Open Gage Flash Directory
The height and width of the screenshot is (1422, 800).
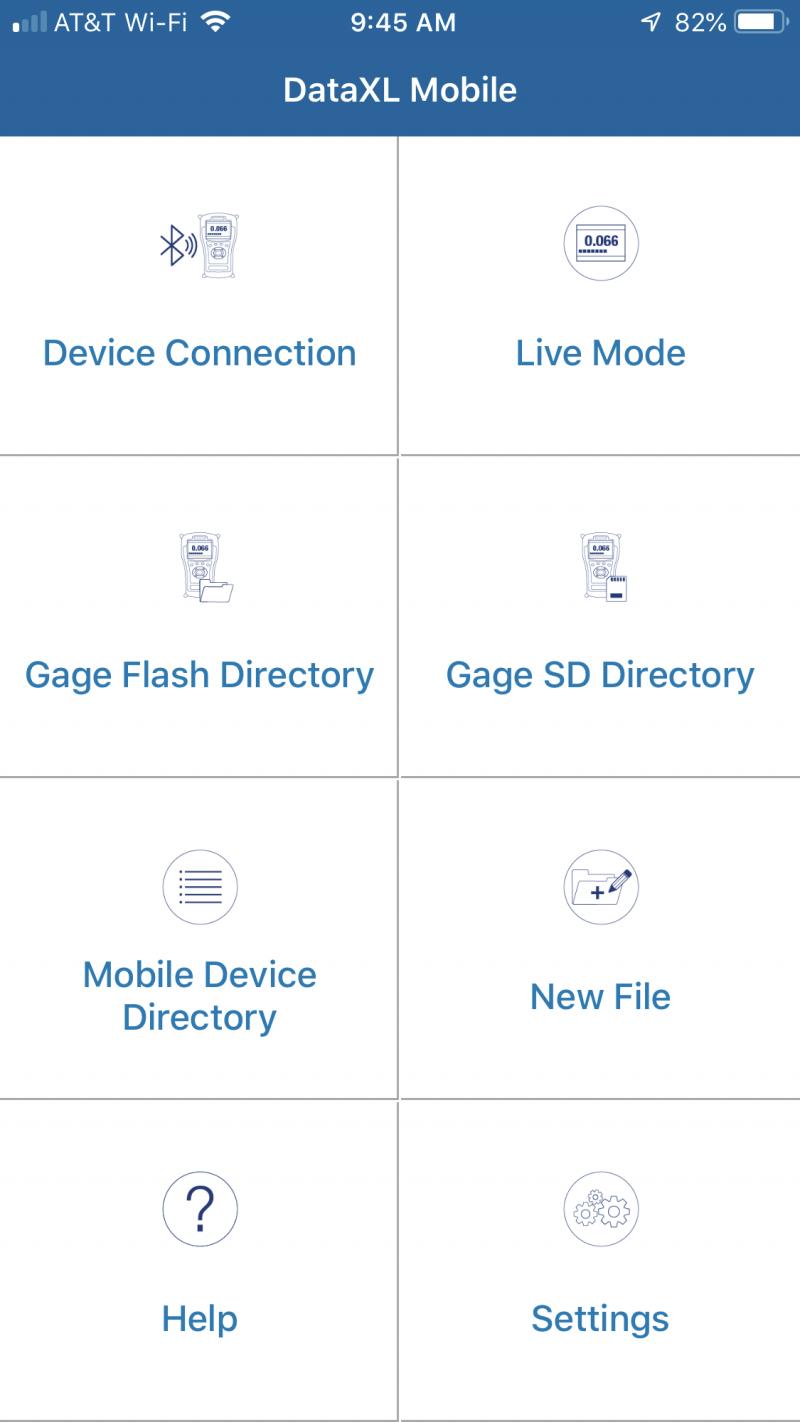click(x=199, y=617)
